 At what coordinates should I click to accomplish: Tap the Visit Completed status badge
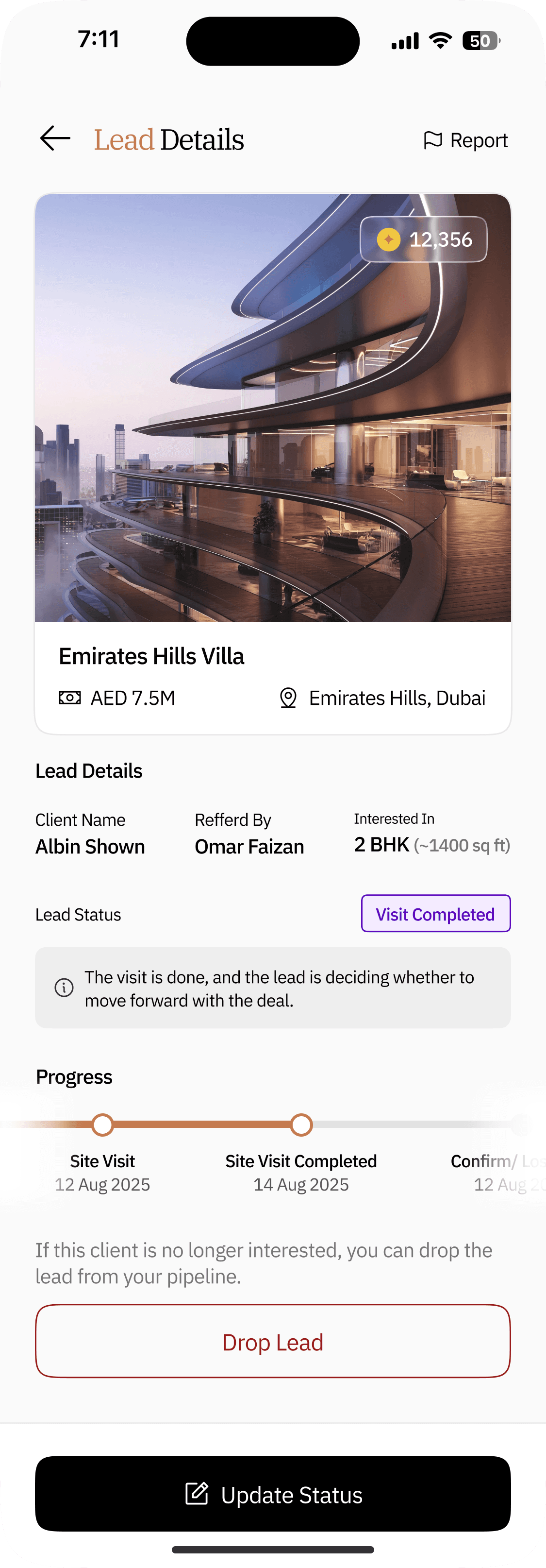point(436,914)
